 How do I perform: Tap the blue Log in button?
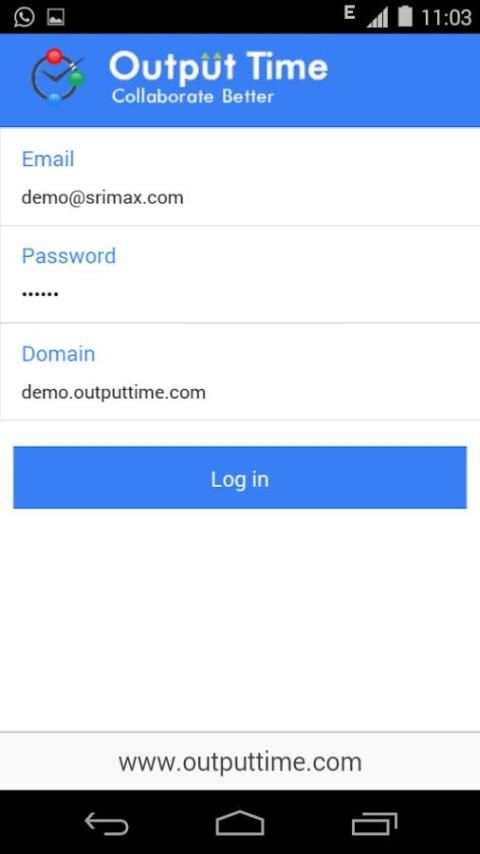(x=240, y=478)
